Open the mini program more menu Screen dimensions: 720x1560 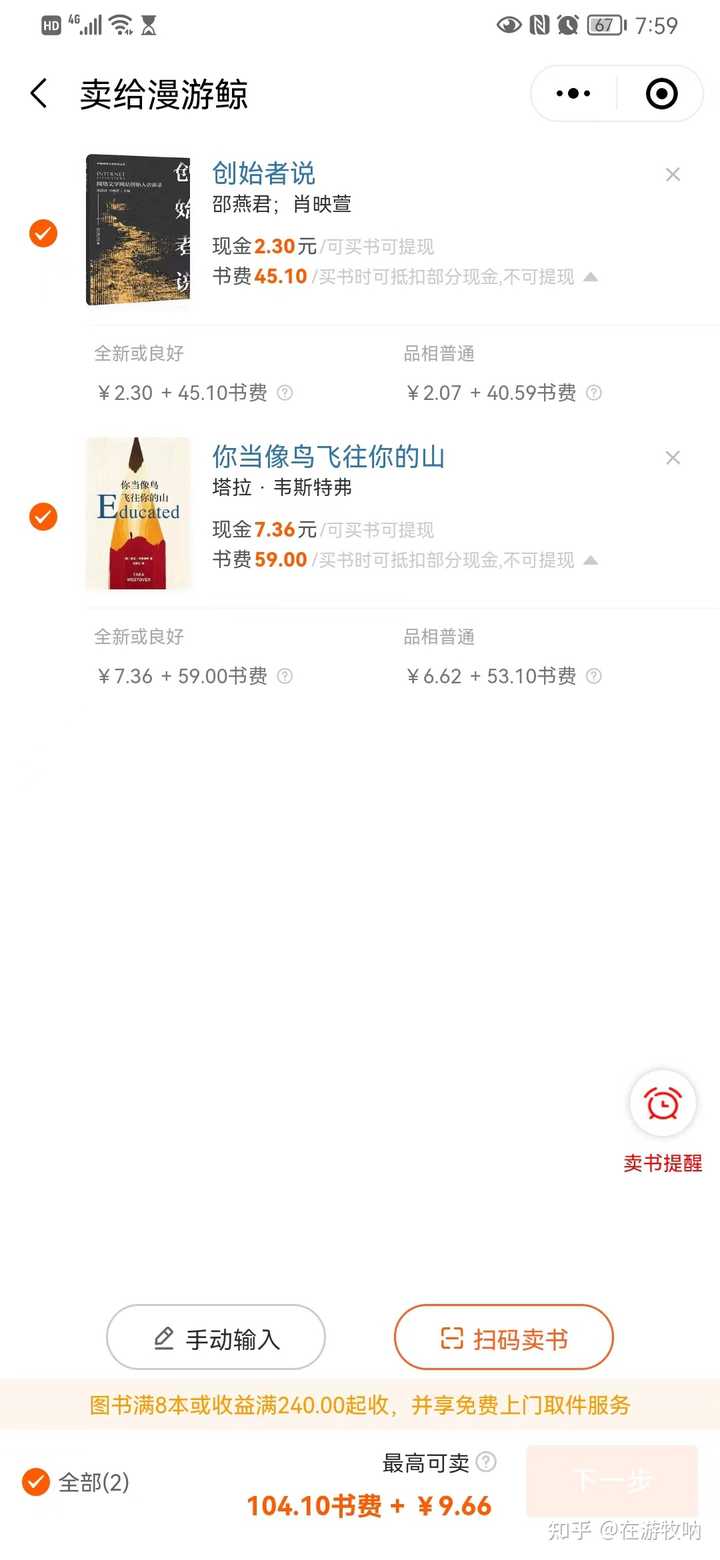[573, 94]
